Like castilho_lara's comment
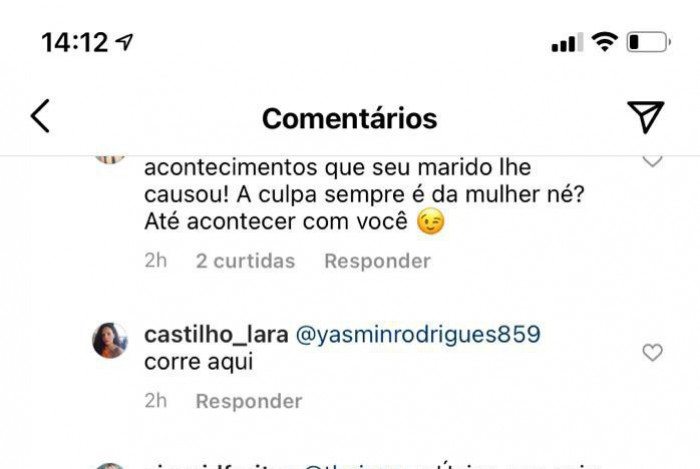The height and width of the screenshot is (469, 700). click(x=652, y=352)
